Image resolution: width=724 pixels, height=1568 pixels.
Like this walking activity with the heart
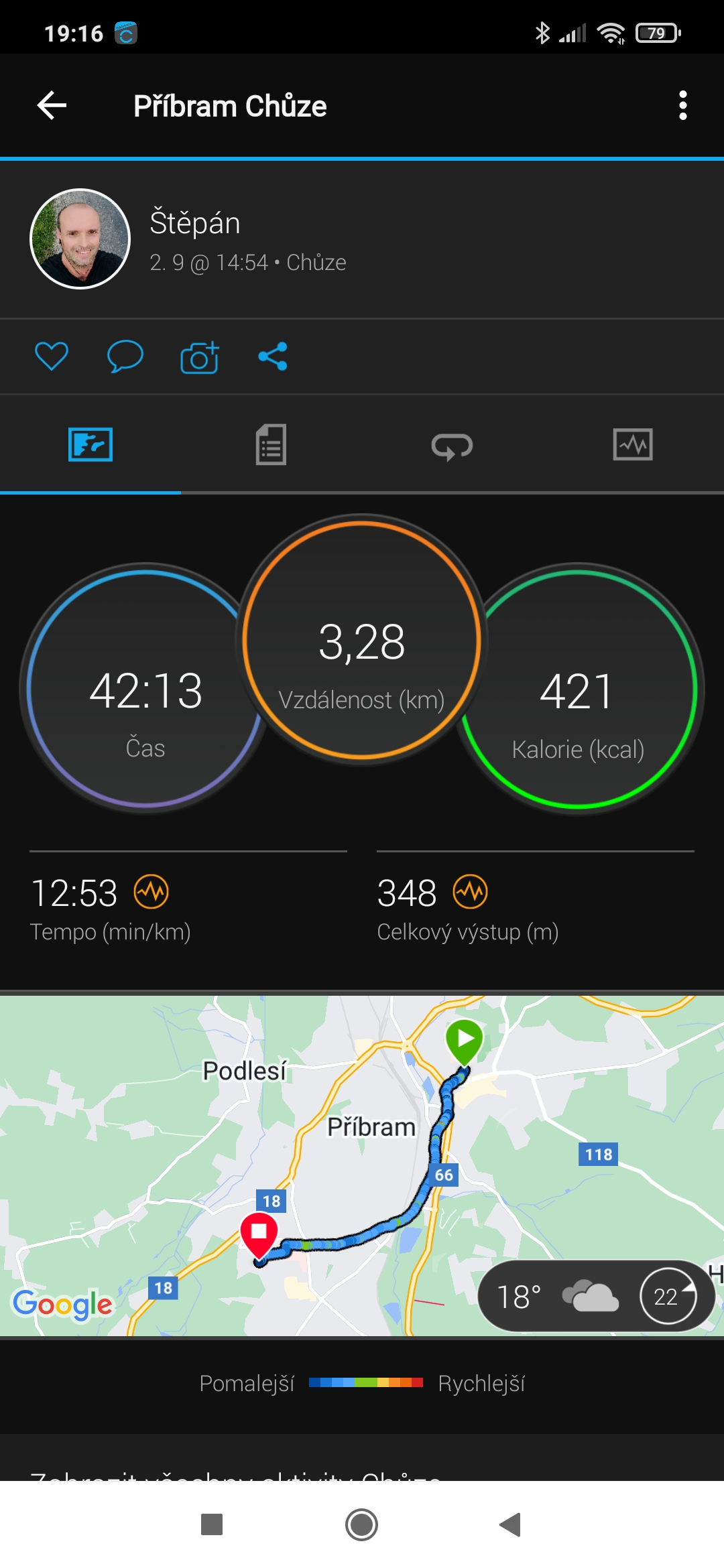tap(52, 356)
